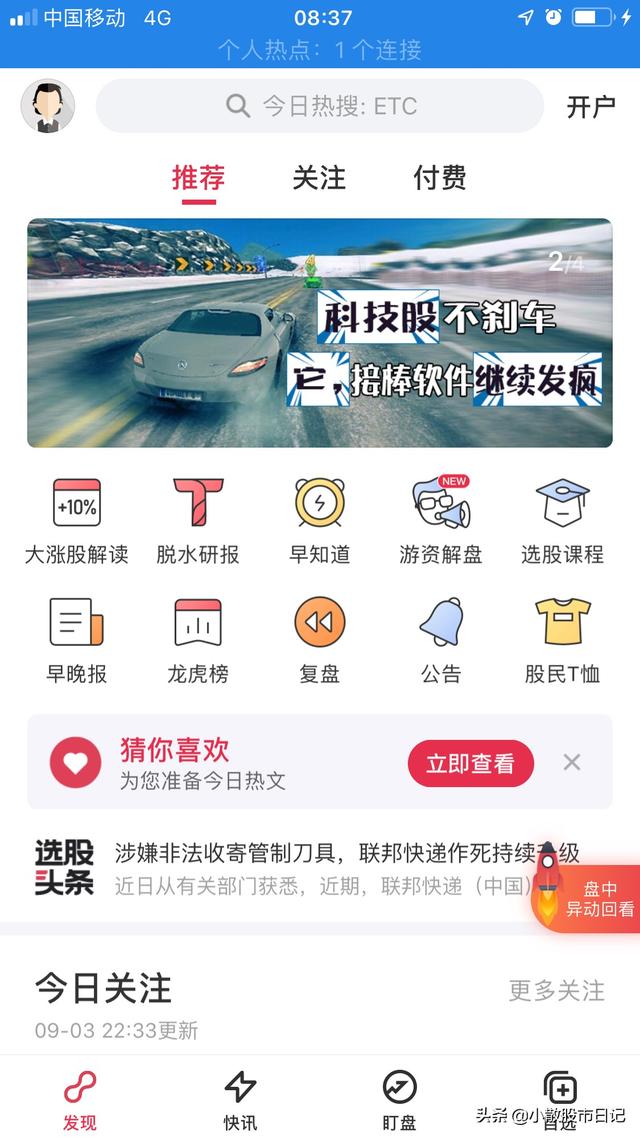
Task: Tap 更多关注 link
Action: click(x=557, y=990)
